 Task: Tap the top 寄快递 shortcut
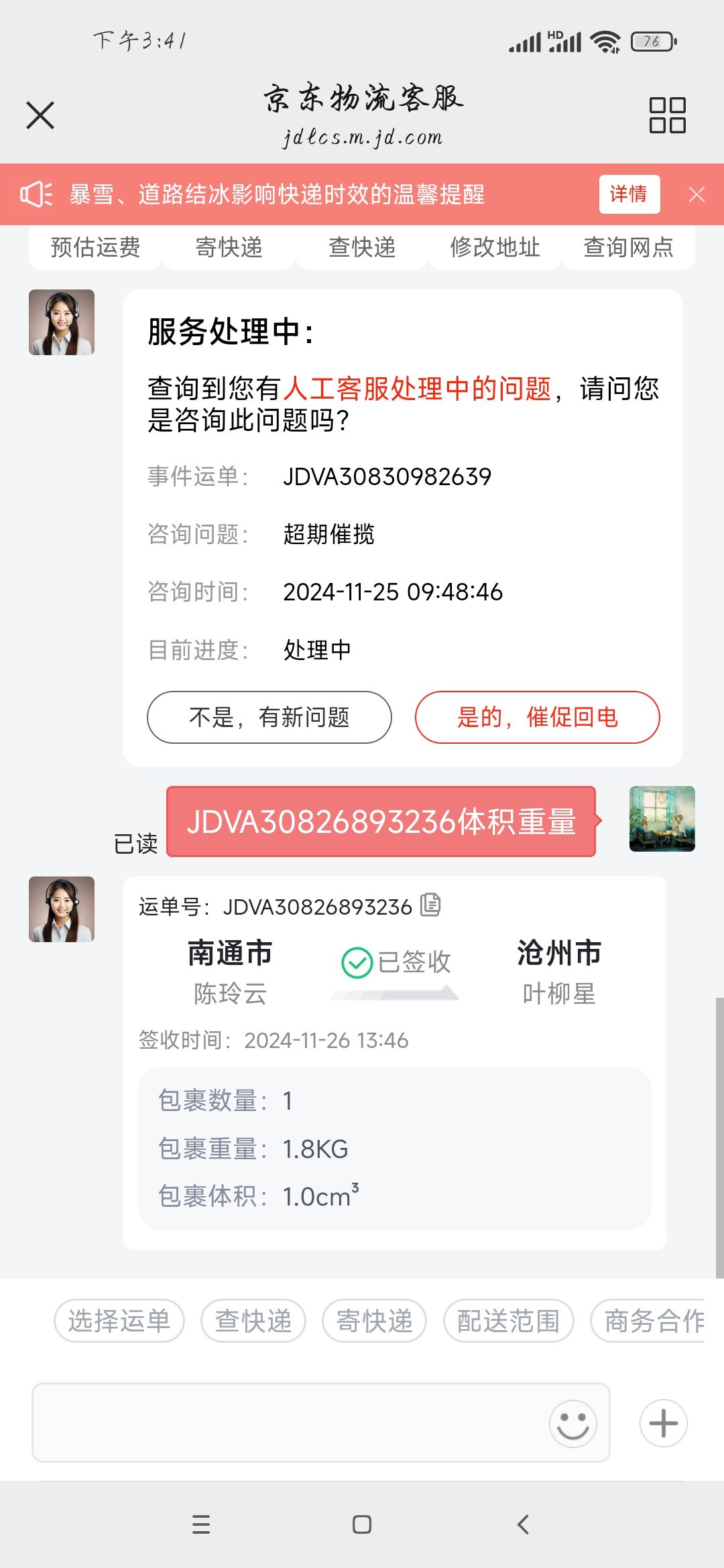[x=229, y=247]
